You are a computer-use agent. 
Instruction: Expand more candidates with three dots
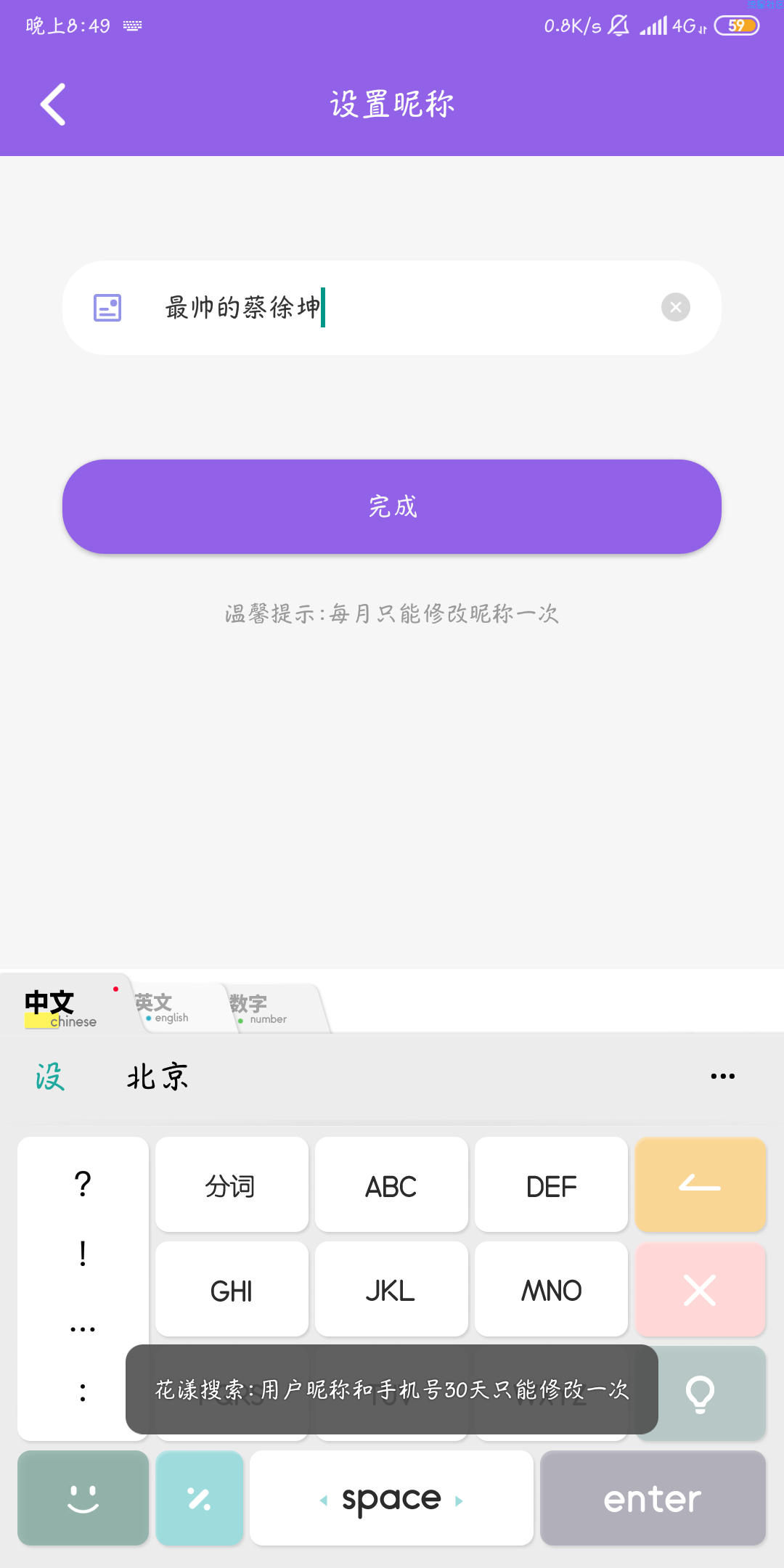(722, 1077)
